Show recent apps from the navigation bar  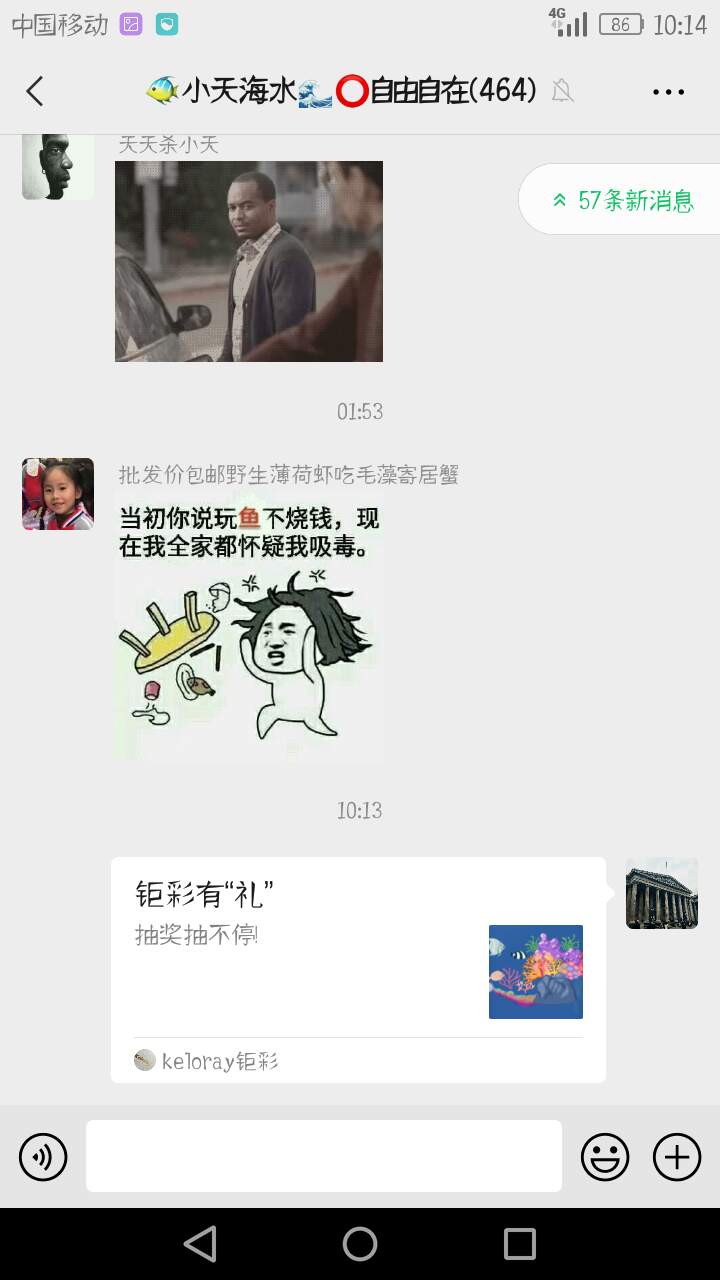click(x=520, y=1244)
